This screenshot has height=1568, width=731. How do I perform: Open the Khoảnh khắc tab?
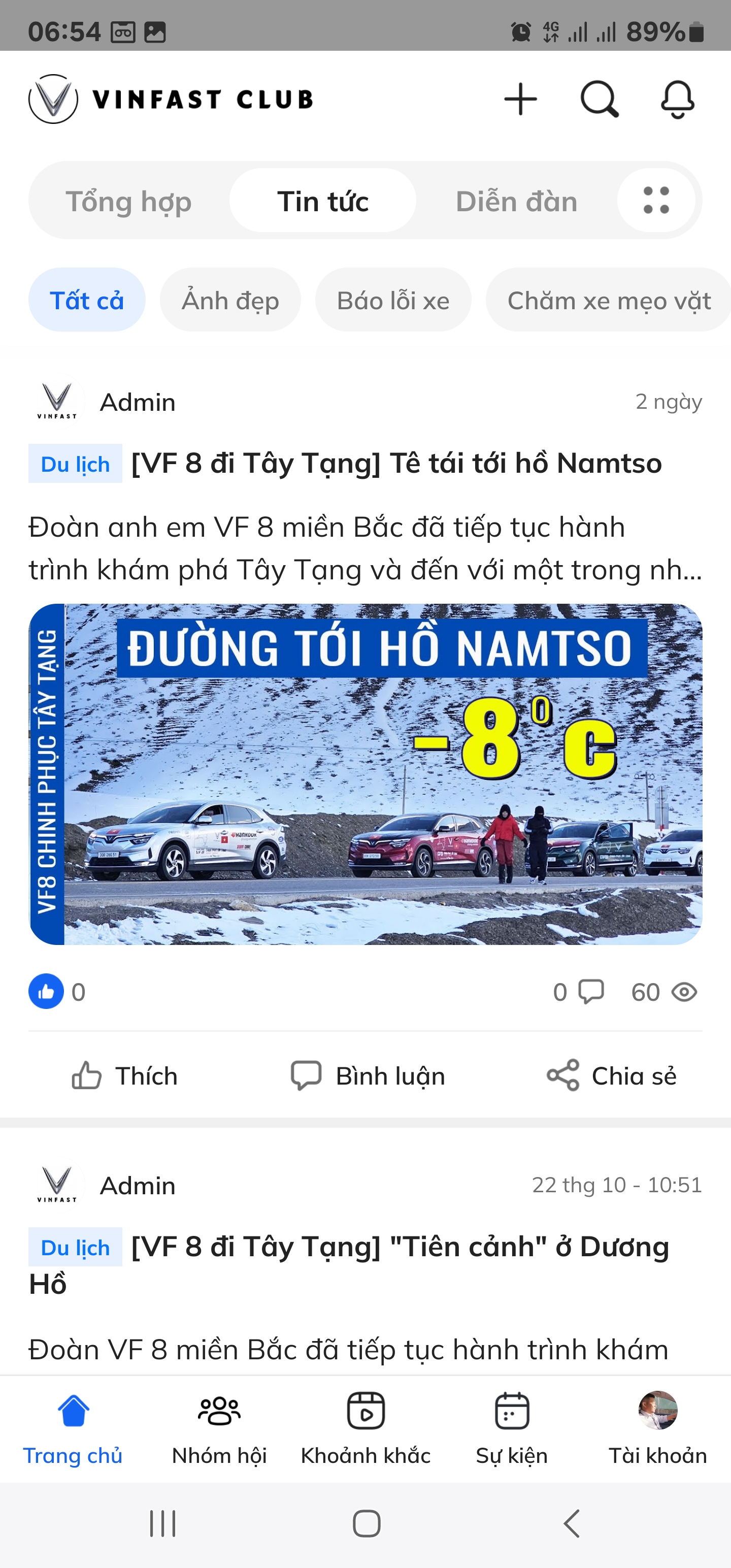click(x=365, y=1428)
